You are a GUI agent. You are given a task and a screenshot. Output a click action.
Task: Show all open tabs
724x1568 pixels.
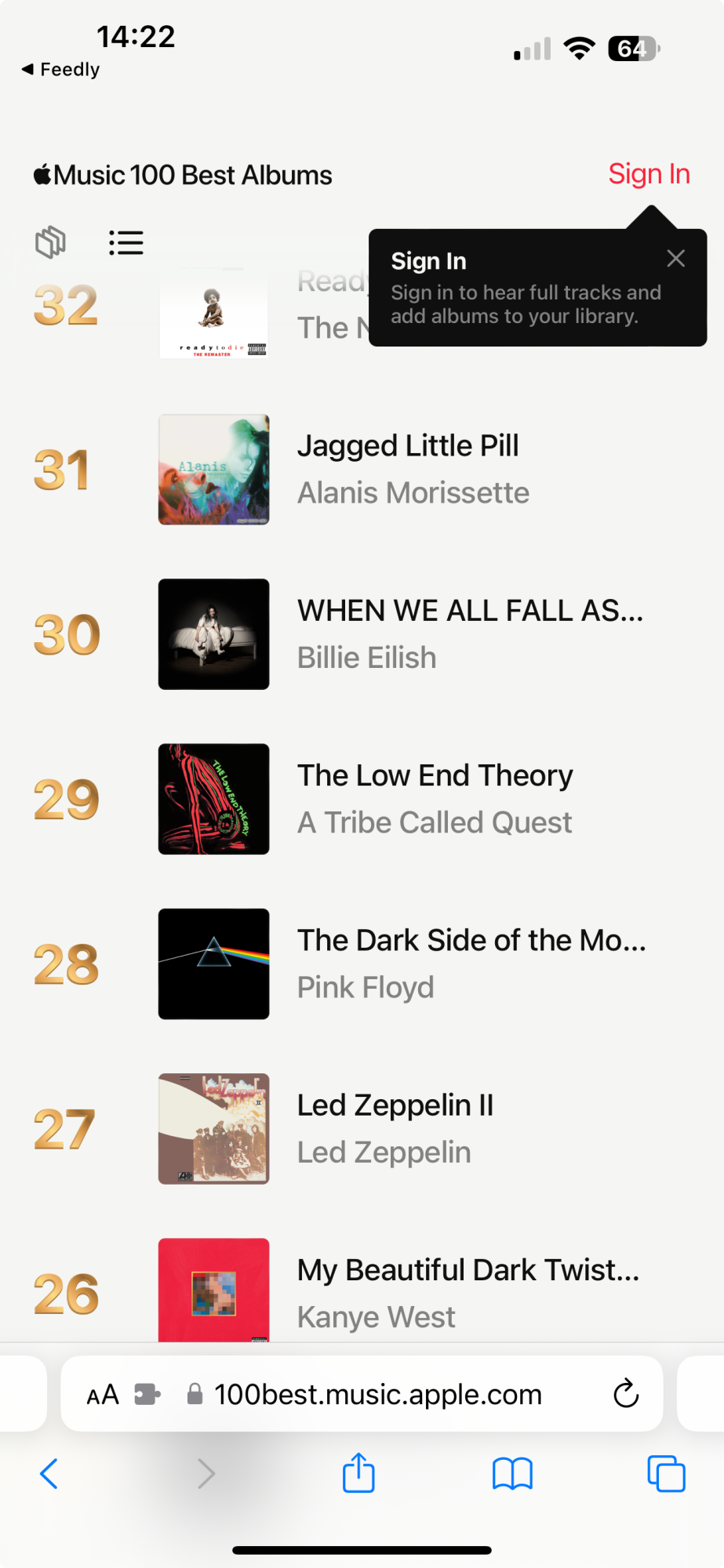point(666,1474)
